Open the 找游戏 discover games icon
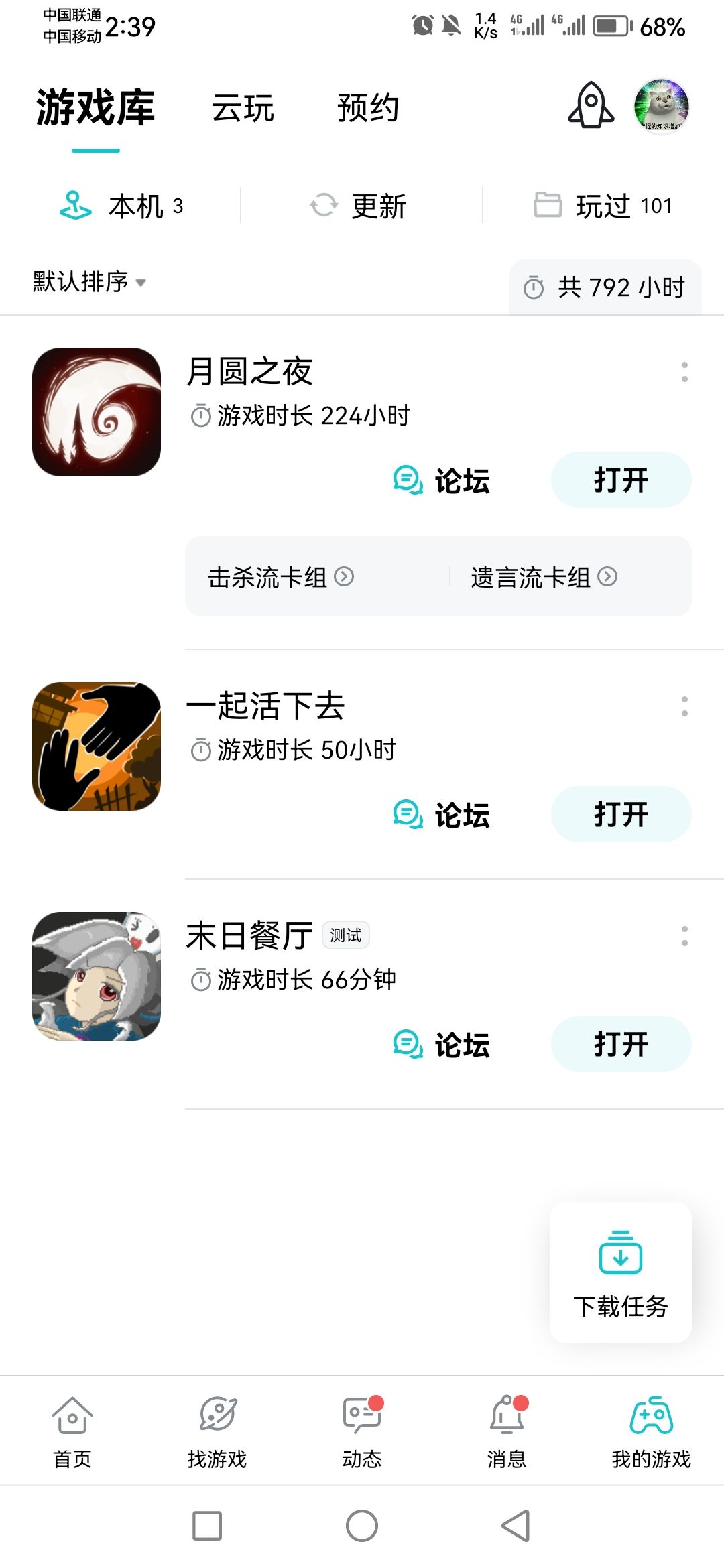Viewport: 724px width, 1568px height. [217, 1417]
